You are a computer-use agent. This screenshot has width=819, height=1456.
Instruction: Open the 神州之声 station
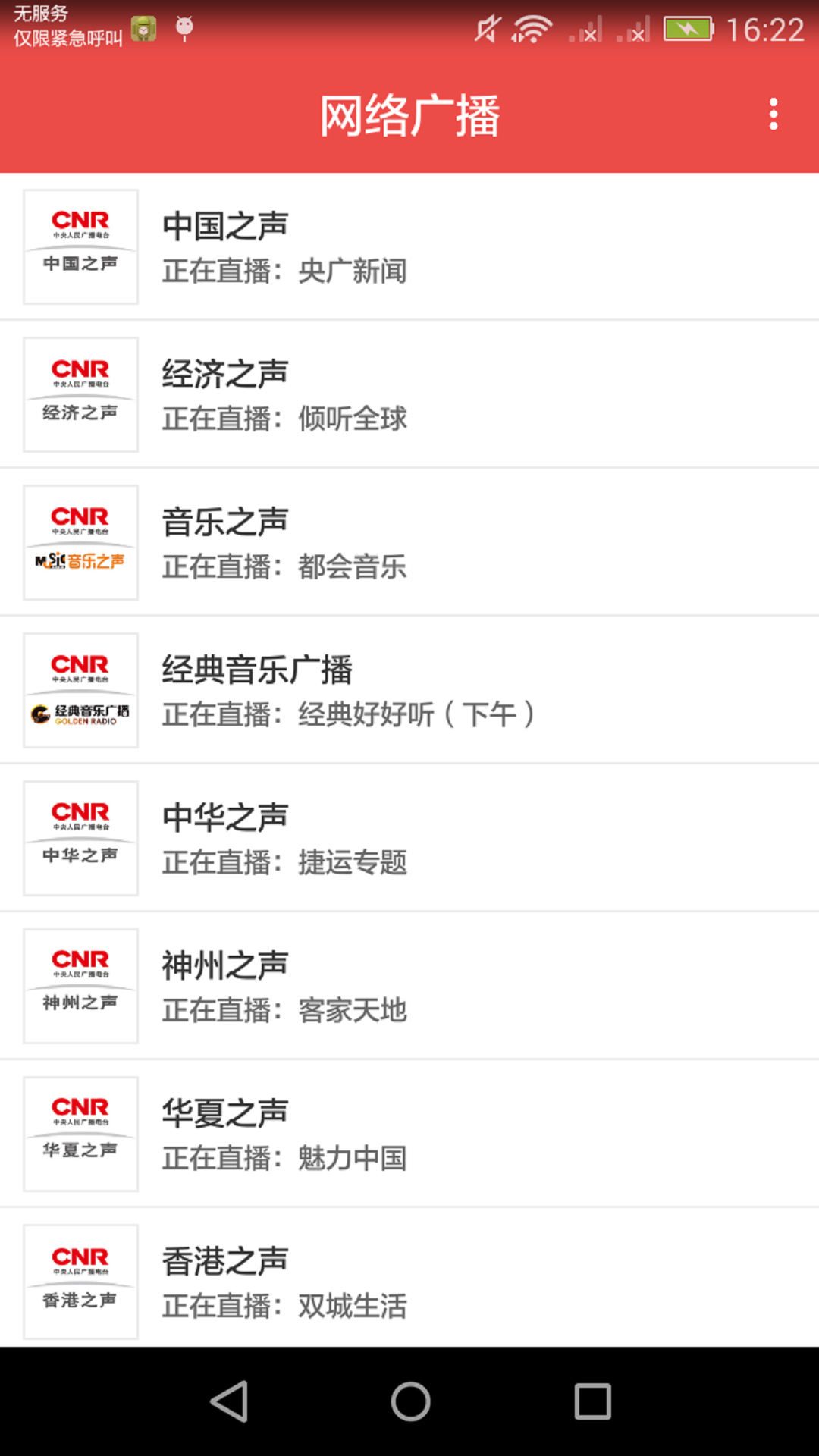pyautogui.click(x=409, y=986)
